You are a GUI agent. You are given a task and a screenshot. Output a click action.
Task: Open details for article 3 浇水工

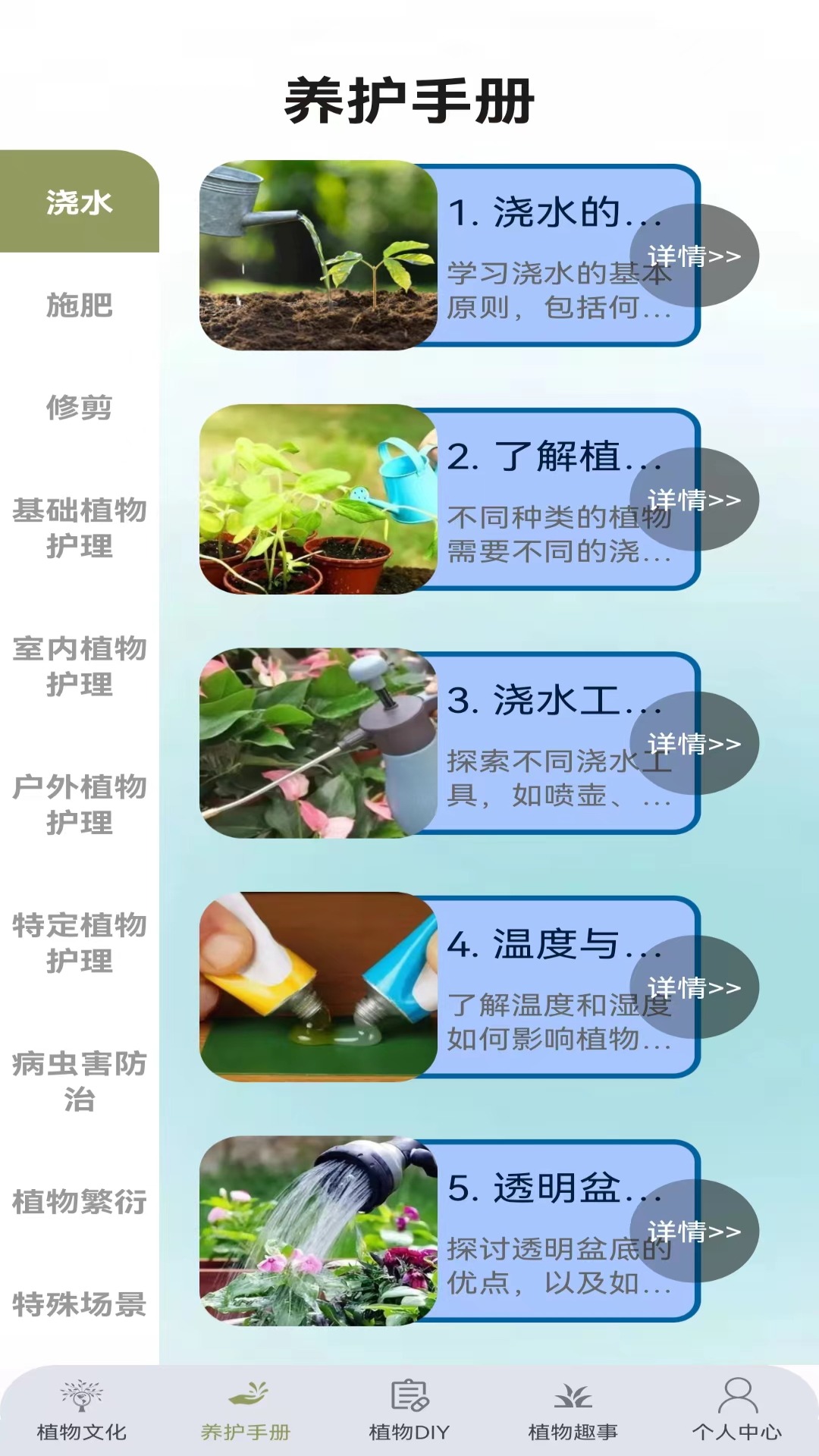694,743
